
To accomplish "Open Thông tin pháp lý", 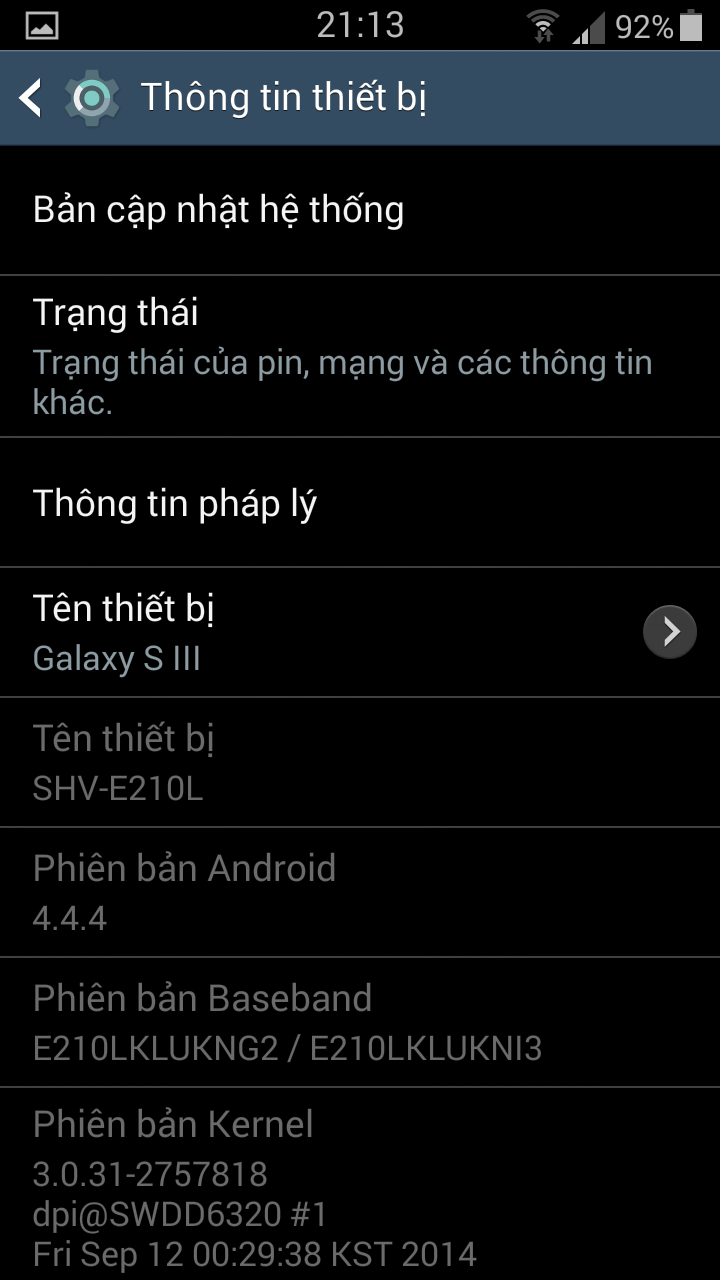I will pos(360,503).
